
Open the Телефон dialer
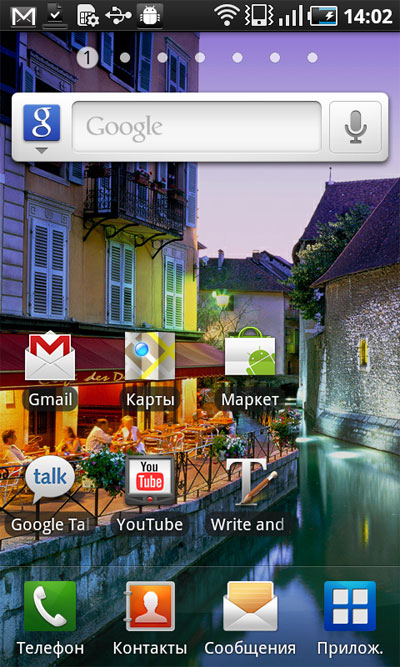coord(50,619)
